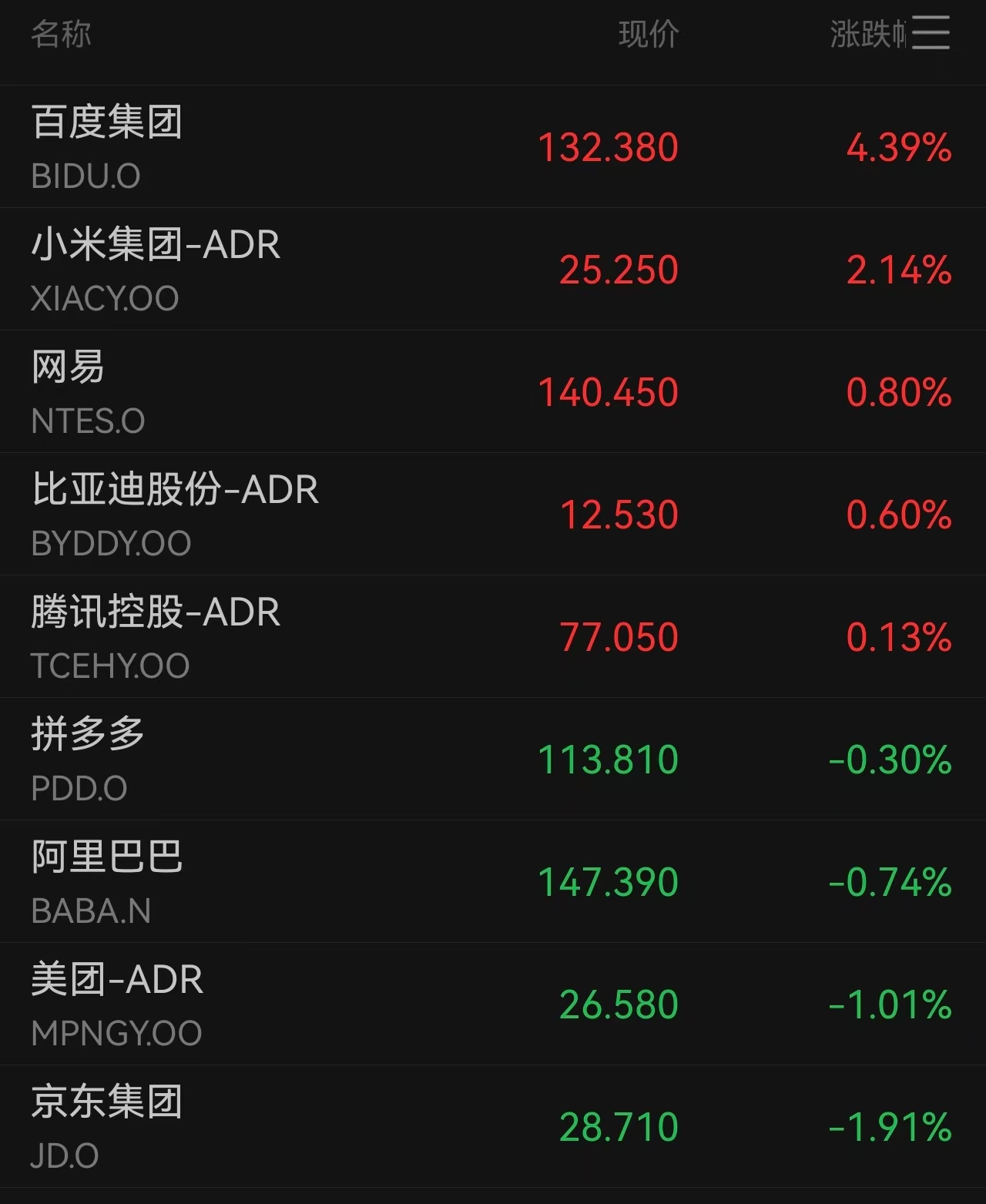Tap the 现价 column header to sort

tap(649, 35)
